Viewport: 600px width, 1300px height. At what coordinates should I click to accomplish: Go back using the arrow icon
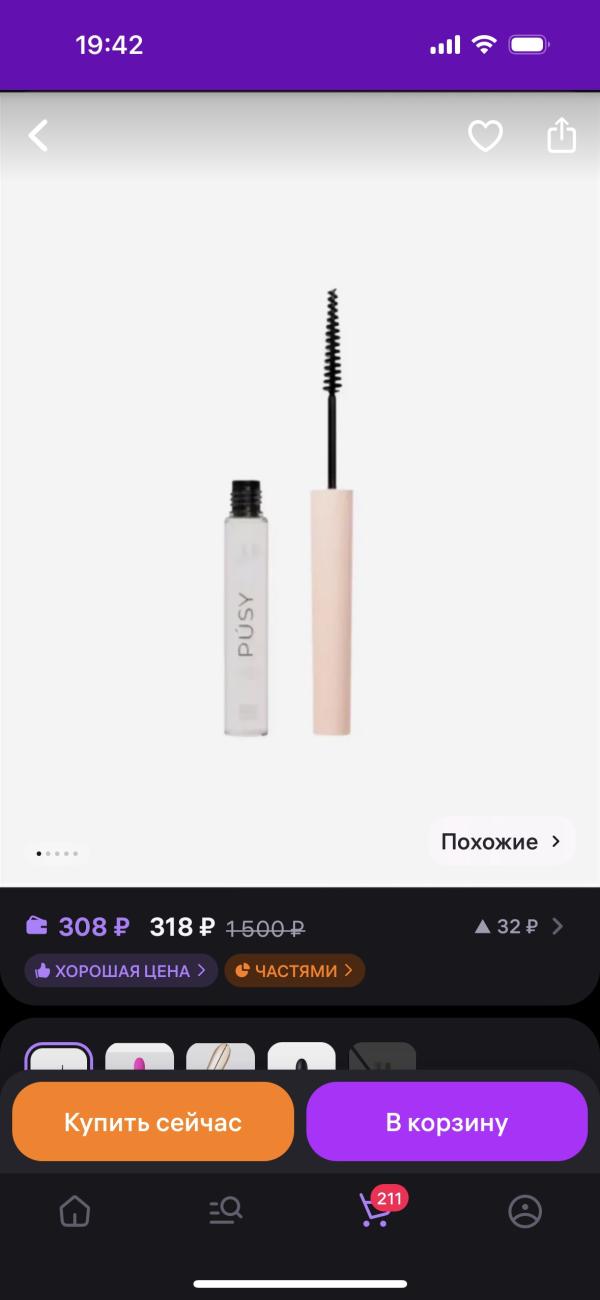pyautogui.click(x=38, y=136)
